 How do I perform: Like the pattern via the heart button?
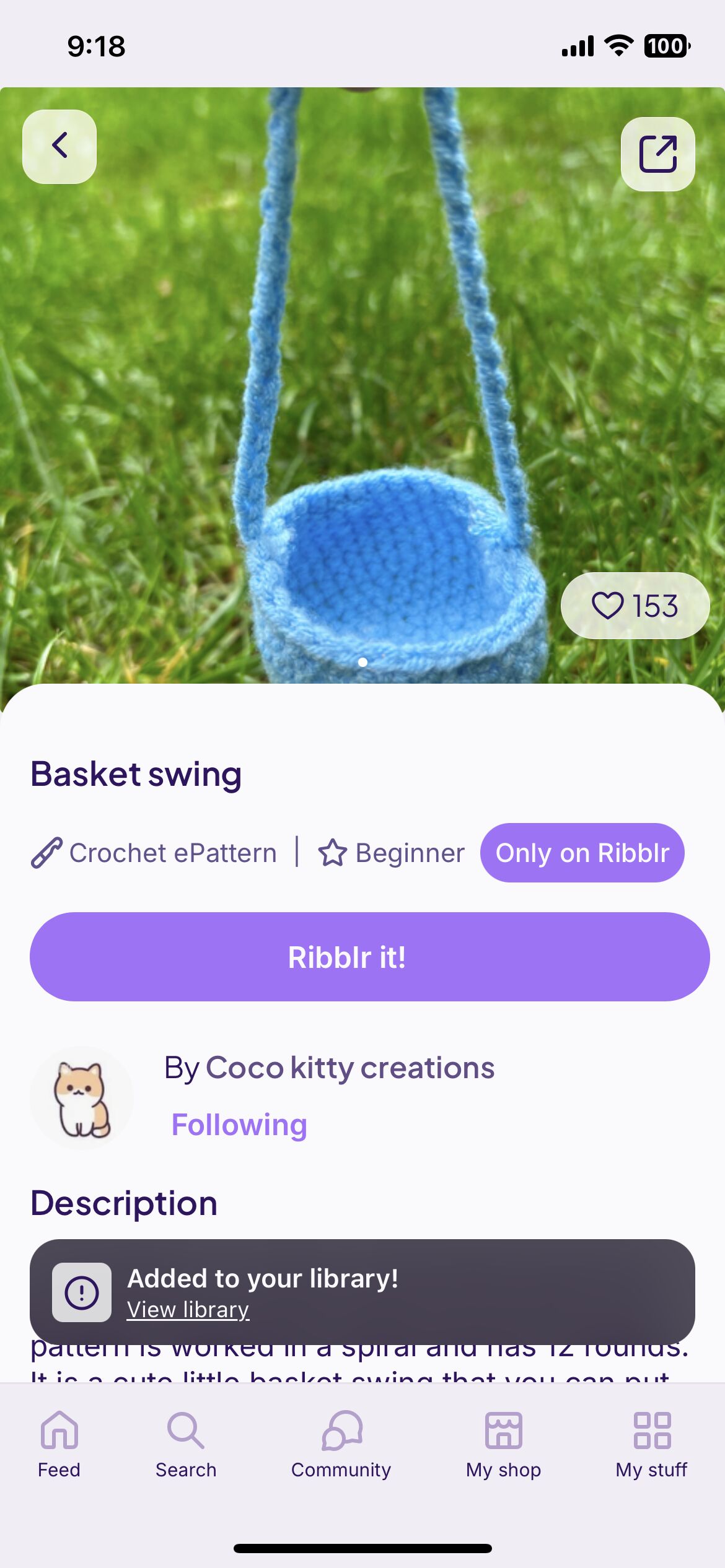point(635,606)
